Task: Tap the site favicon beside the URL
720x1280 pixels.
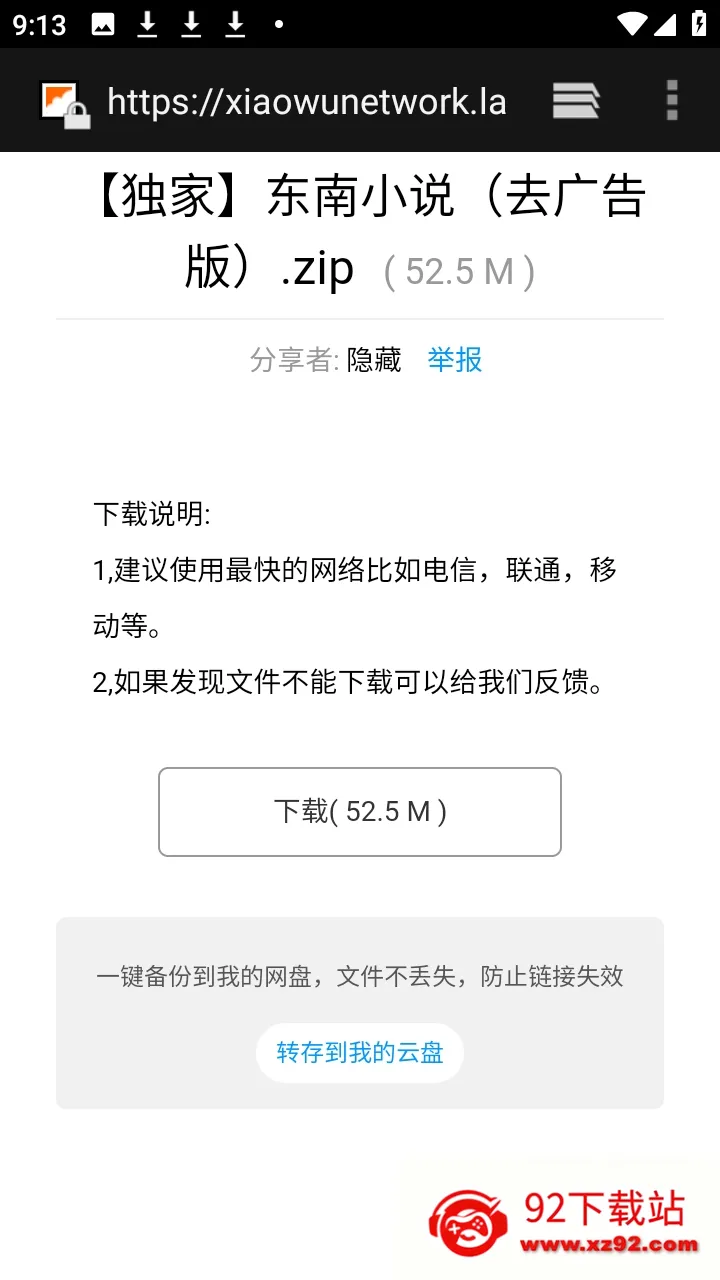Action: click(60, 97)
